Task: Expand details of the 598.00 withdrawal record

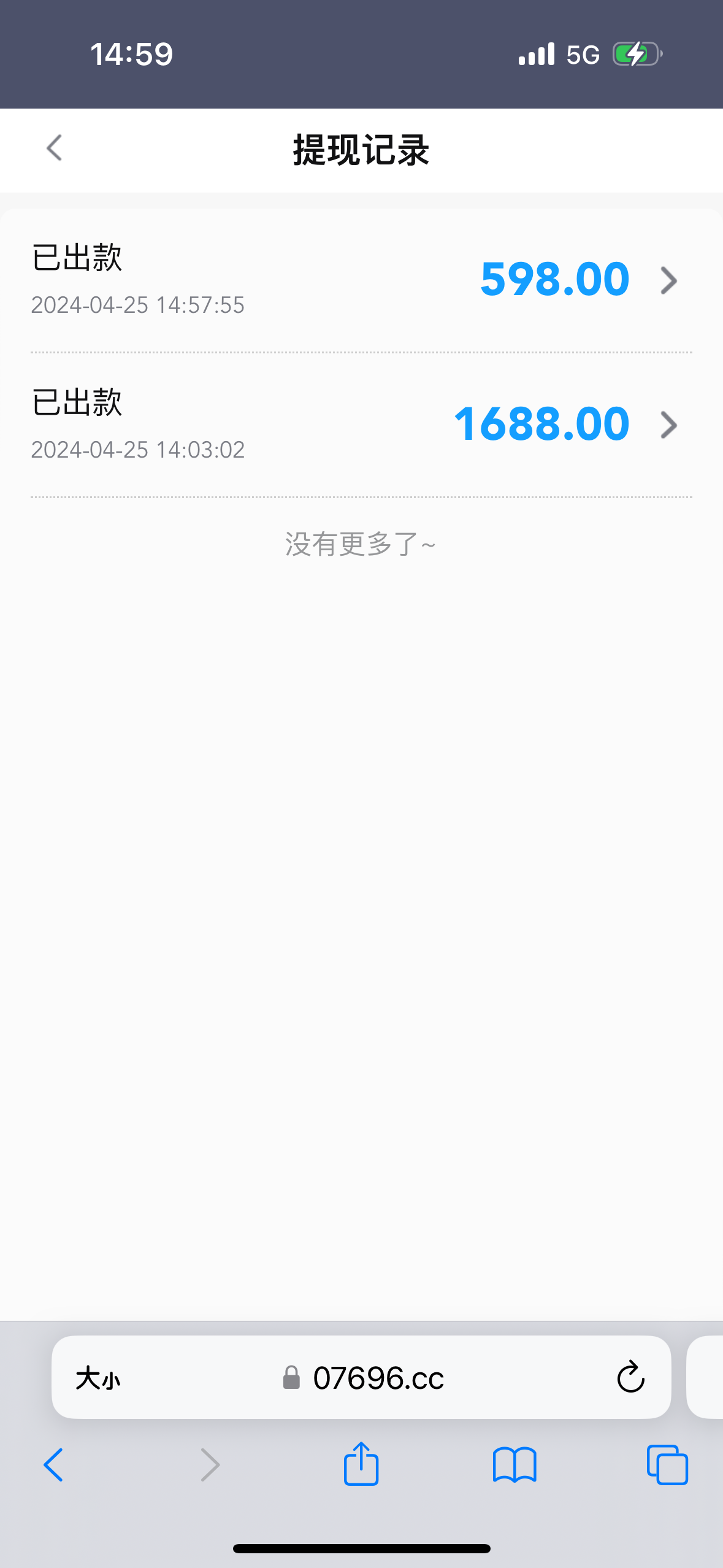Action: click(361, 279)
